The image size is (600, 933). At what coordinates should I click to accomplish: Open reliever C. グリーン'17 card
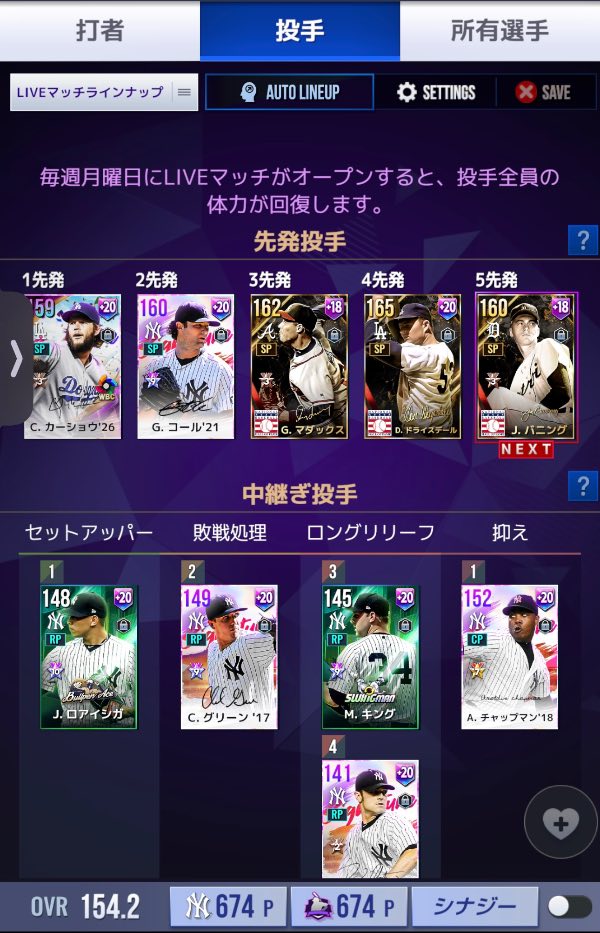(x=229, y=657)
